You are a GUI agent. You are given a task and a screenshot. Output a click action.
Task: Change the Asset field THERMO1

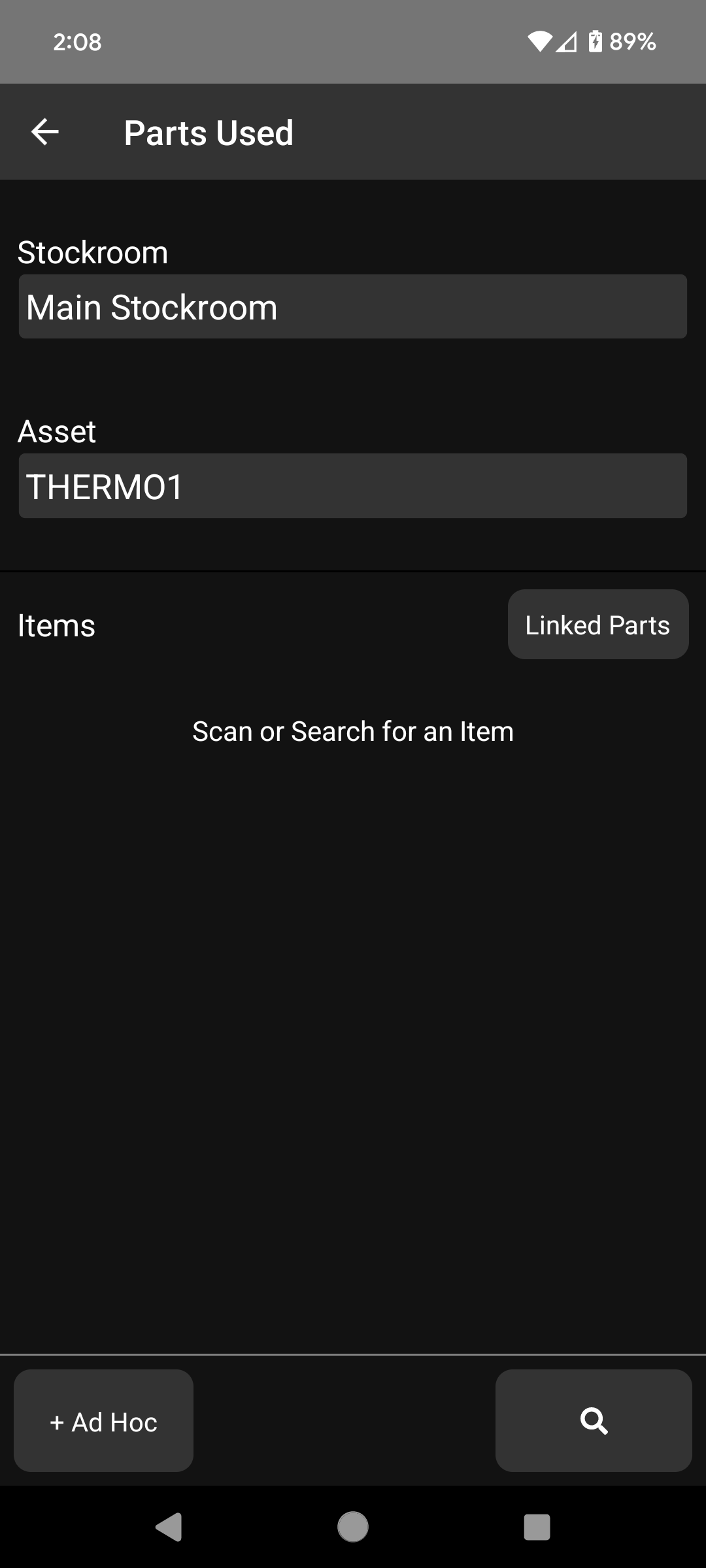(x=352, y=486)
